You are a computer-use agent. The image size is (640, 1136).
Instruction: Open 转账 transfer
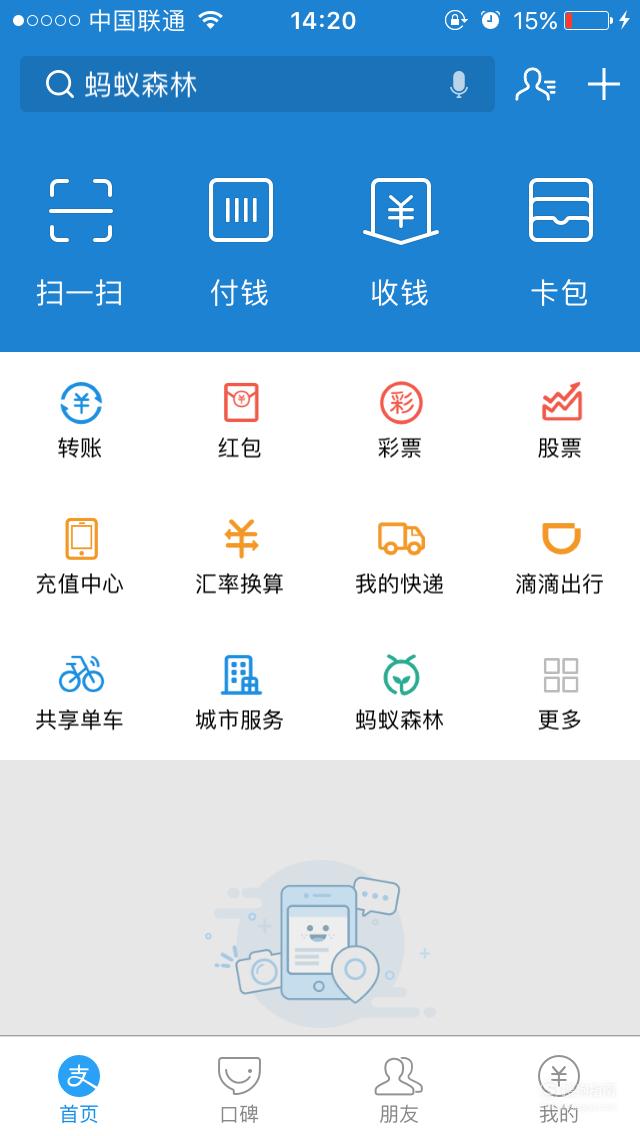pos(80,419)
